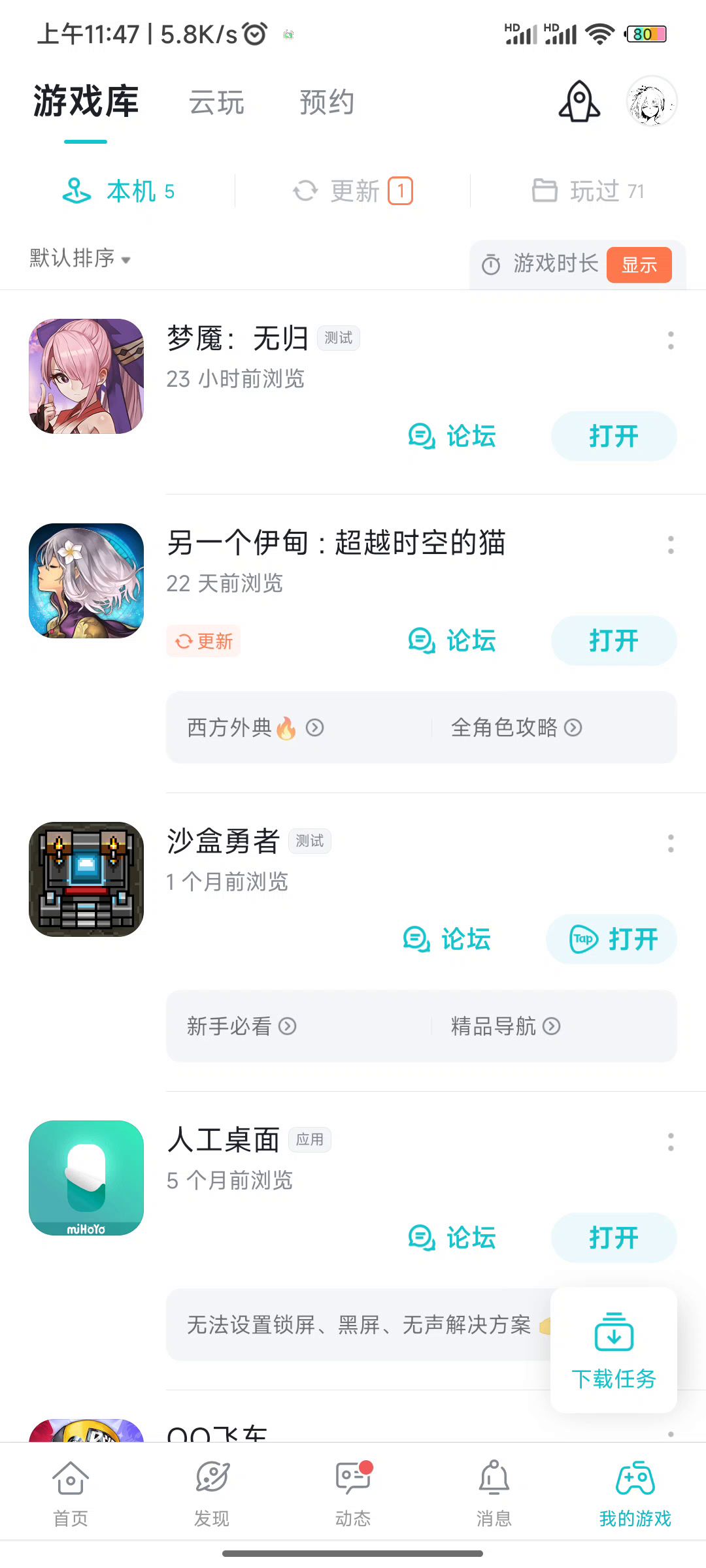Open the 下载任务 download tasks
Image resolution: width=706 pixels, height=1568 pixels.
click(613, 1350)
